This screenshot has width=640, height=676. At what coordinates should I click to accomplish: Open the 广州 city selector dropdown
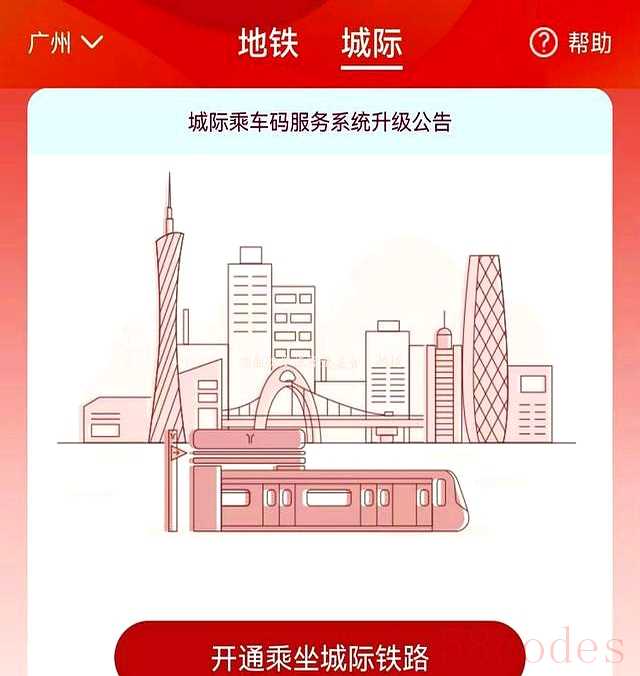(x=65, y=44)
